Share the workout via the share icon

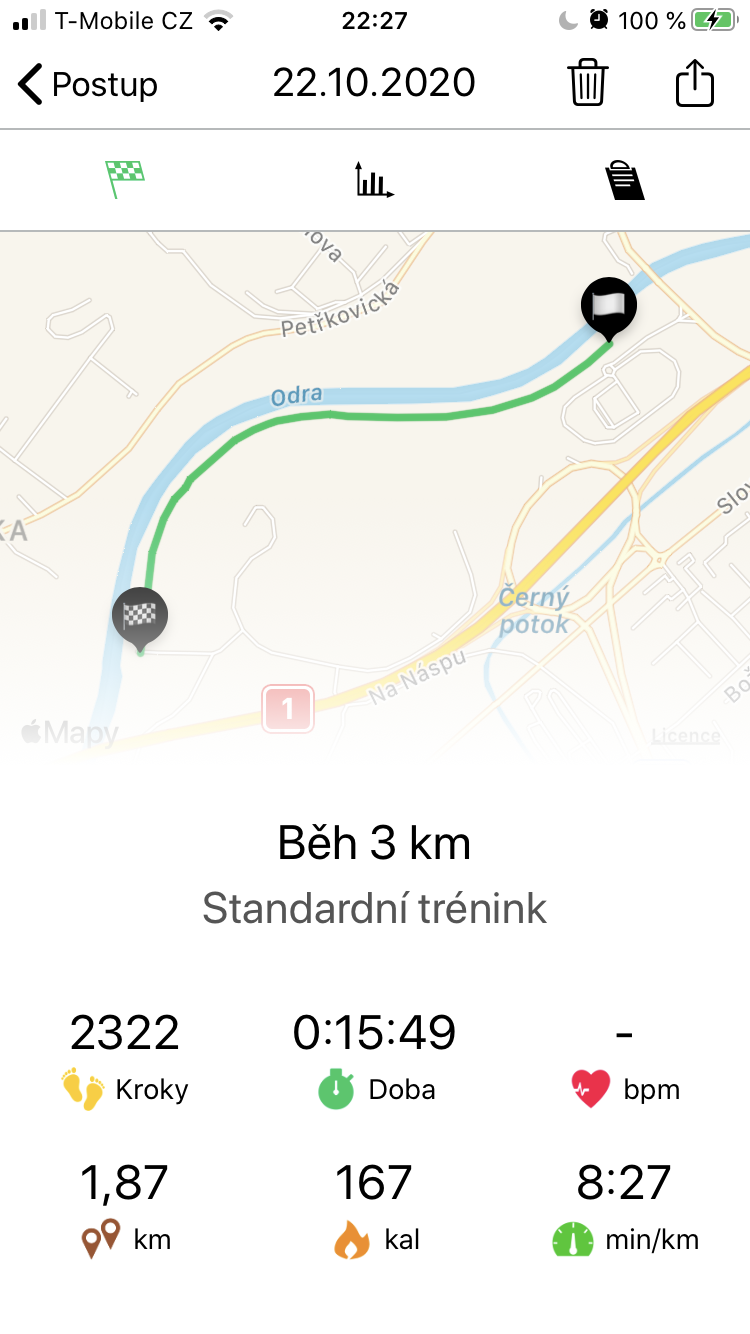[695, 83]
